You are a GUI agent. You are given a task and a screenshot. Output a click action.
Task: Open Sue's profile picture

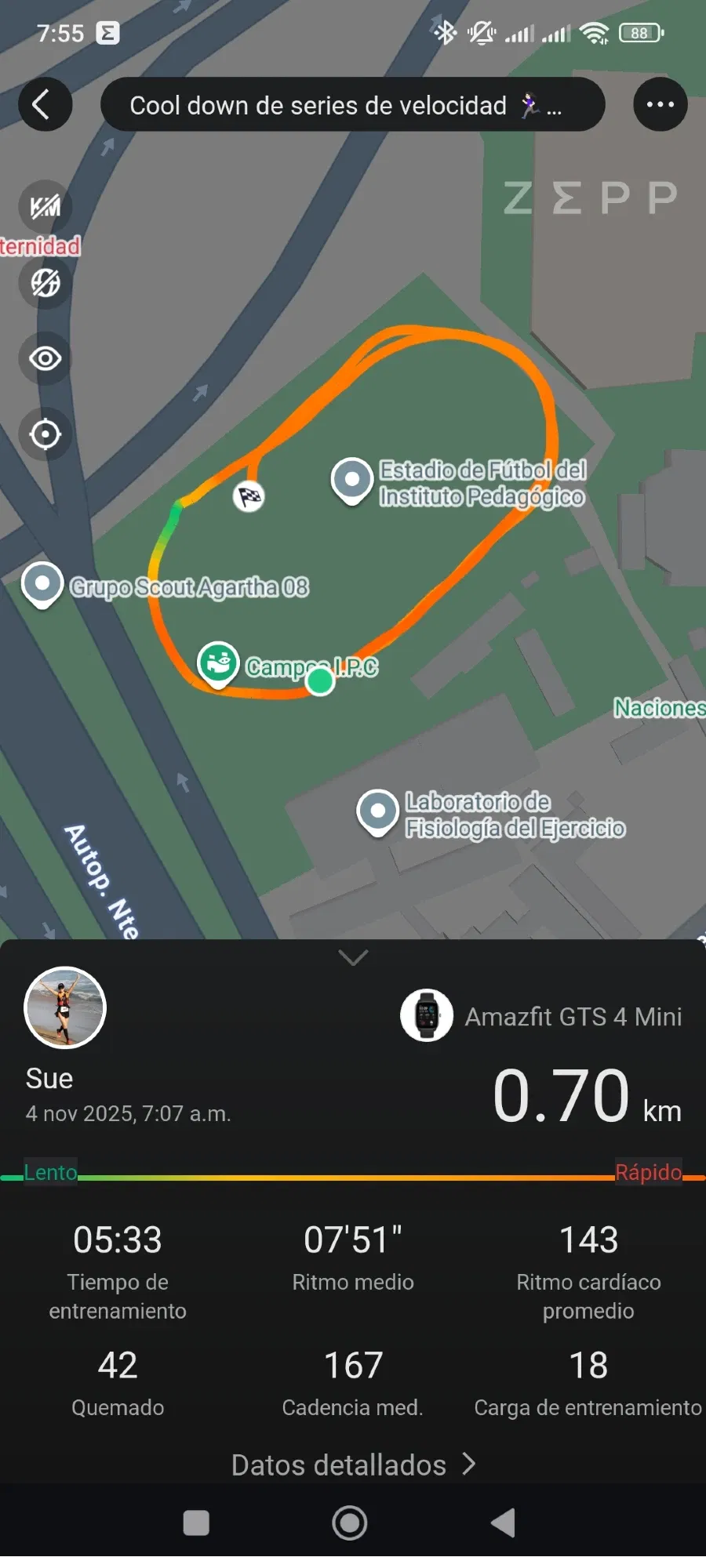(x=65, y=1007)
